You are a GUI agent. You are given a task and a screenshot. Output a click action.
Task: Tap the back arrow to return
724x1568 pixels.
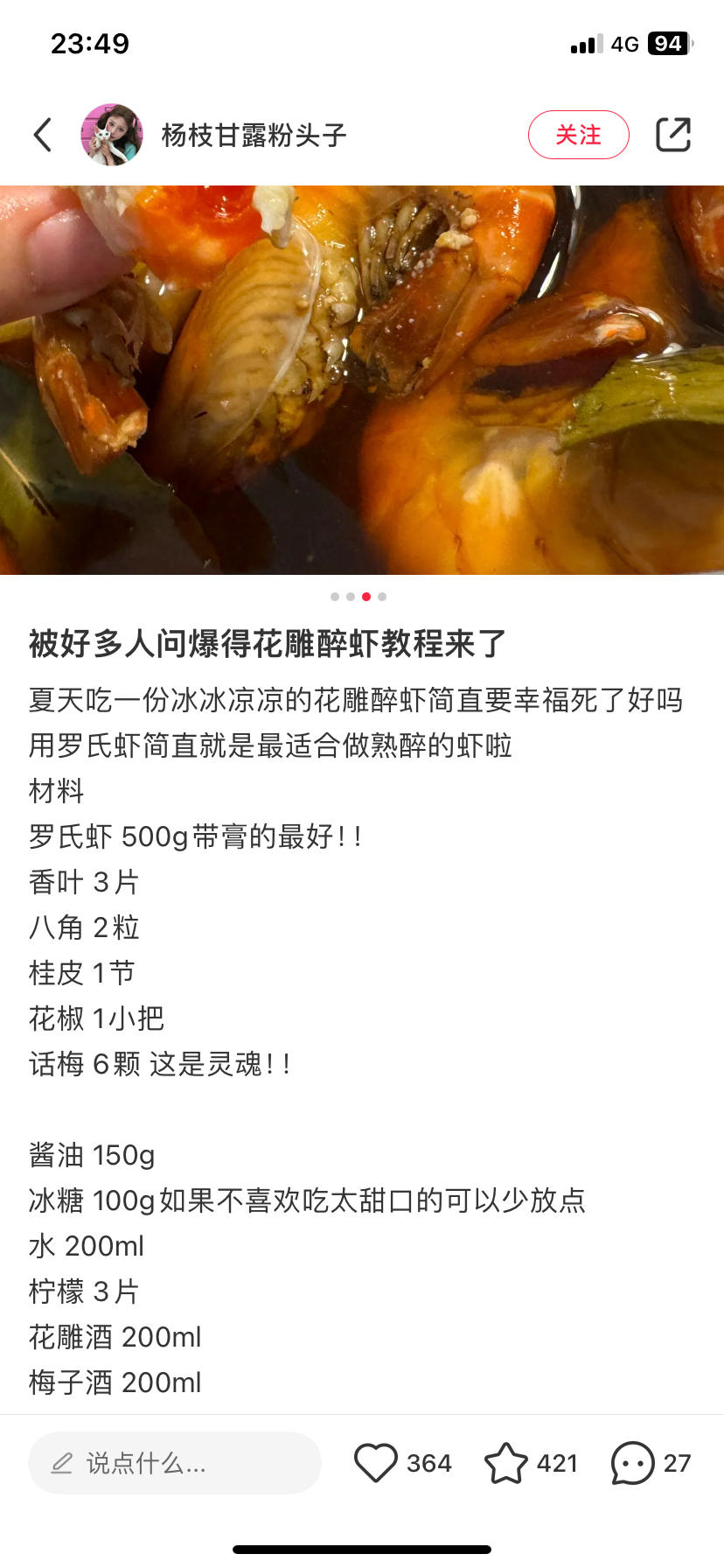42,135
